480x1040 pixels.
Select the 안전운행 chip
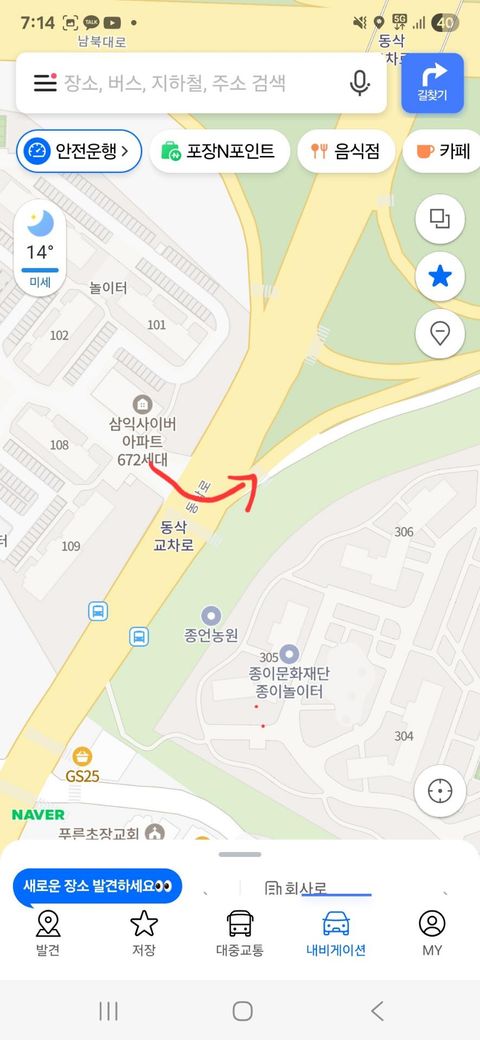coord(79,151)
